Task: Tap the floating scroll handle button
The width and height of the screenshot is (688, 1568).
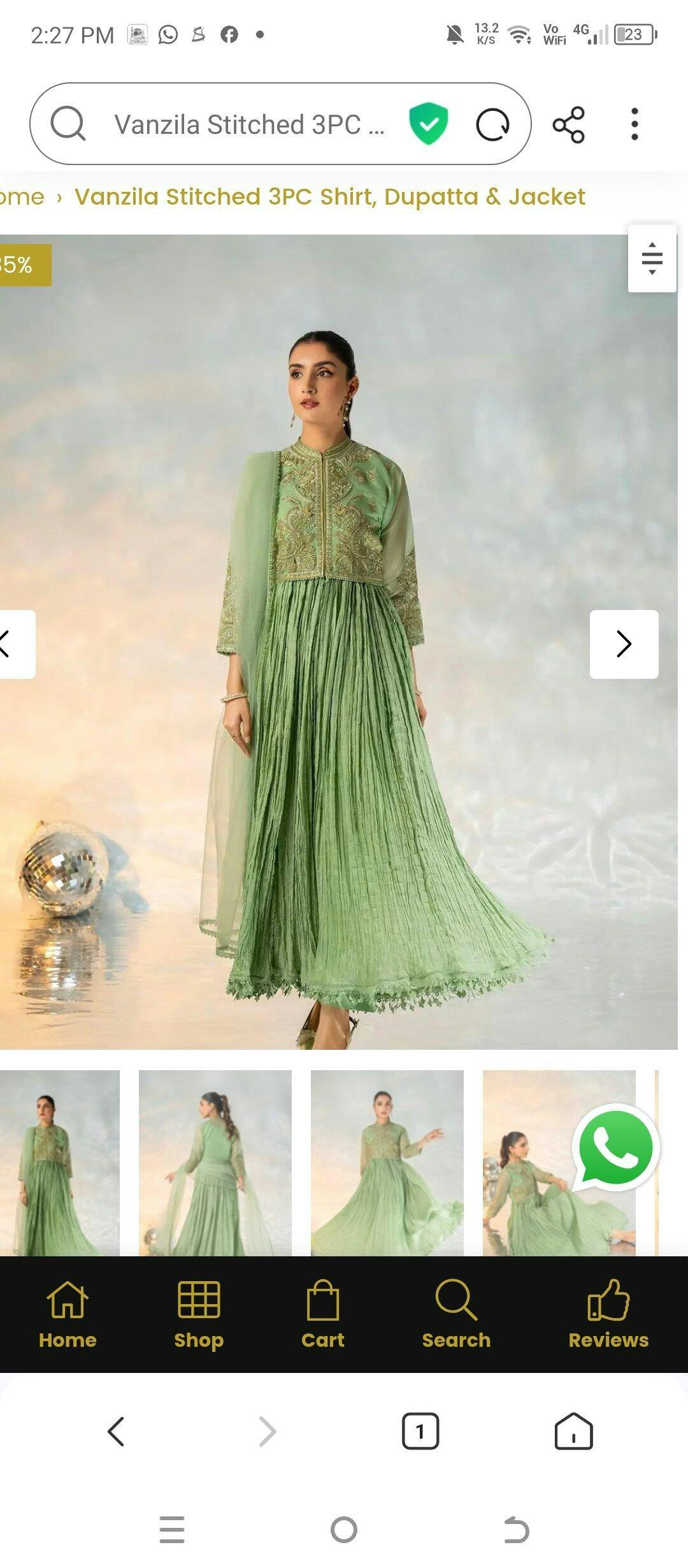Action: pos(652,258)
